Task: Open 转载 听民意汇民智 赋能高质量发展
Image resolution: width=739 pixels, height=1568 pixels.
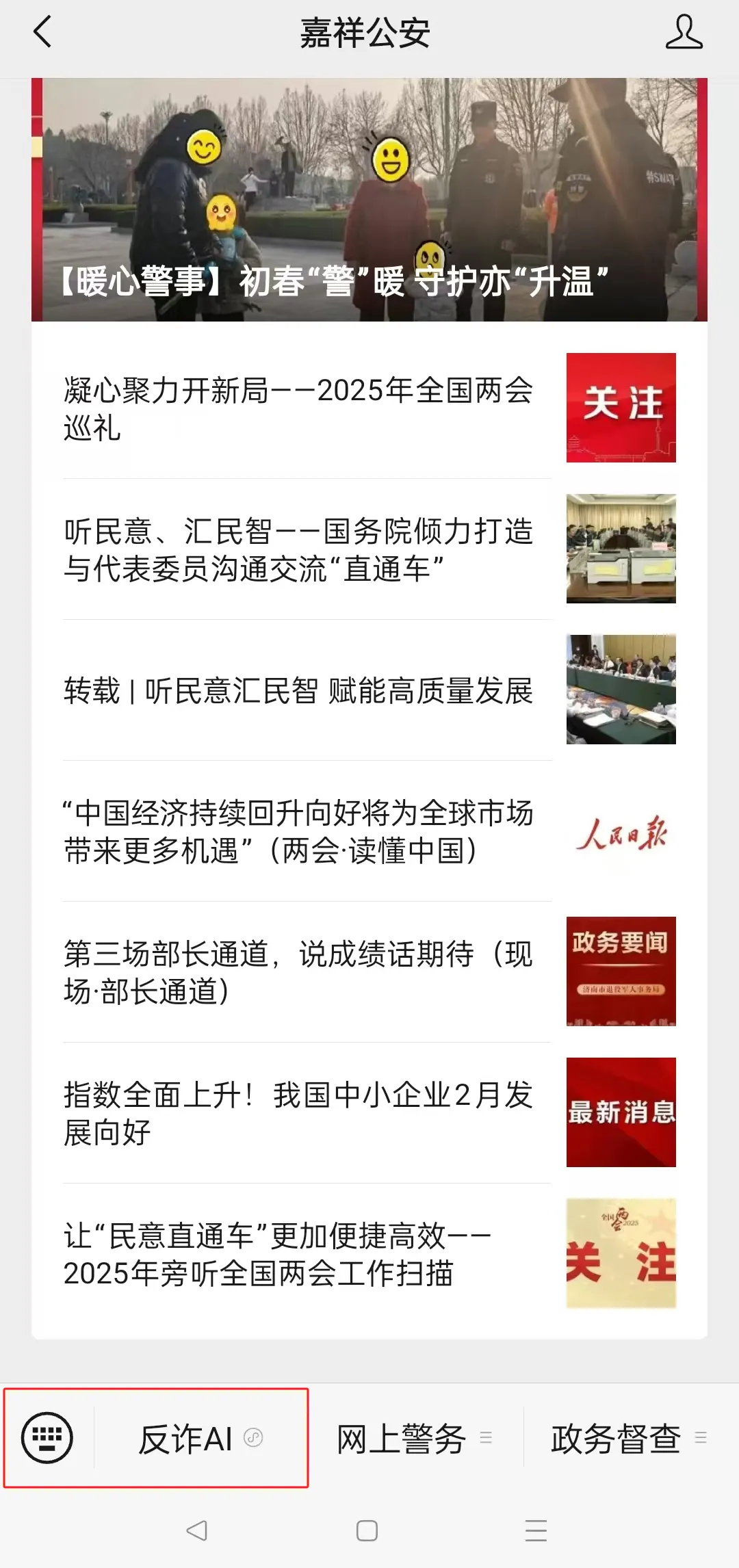Action: coord(369,690)
